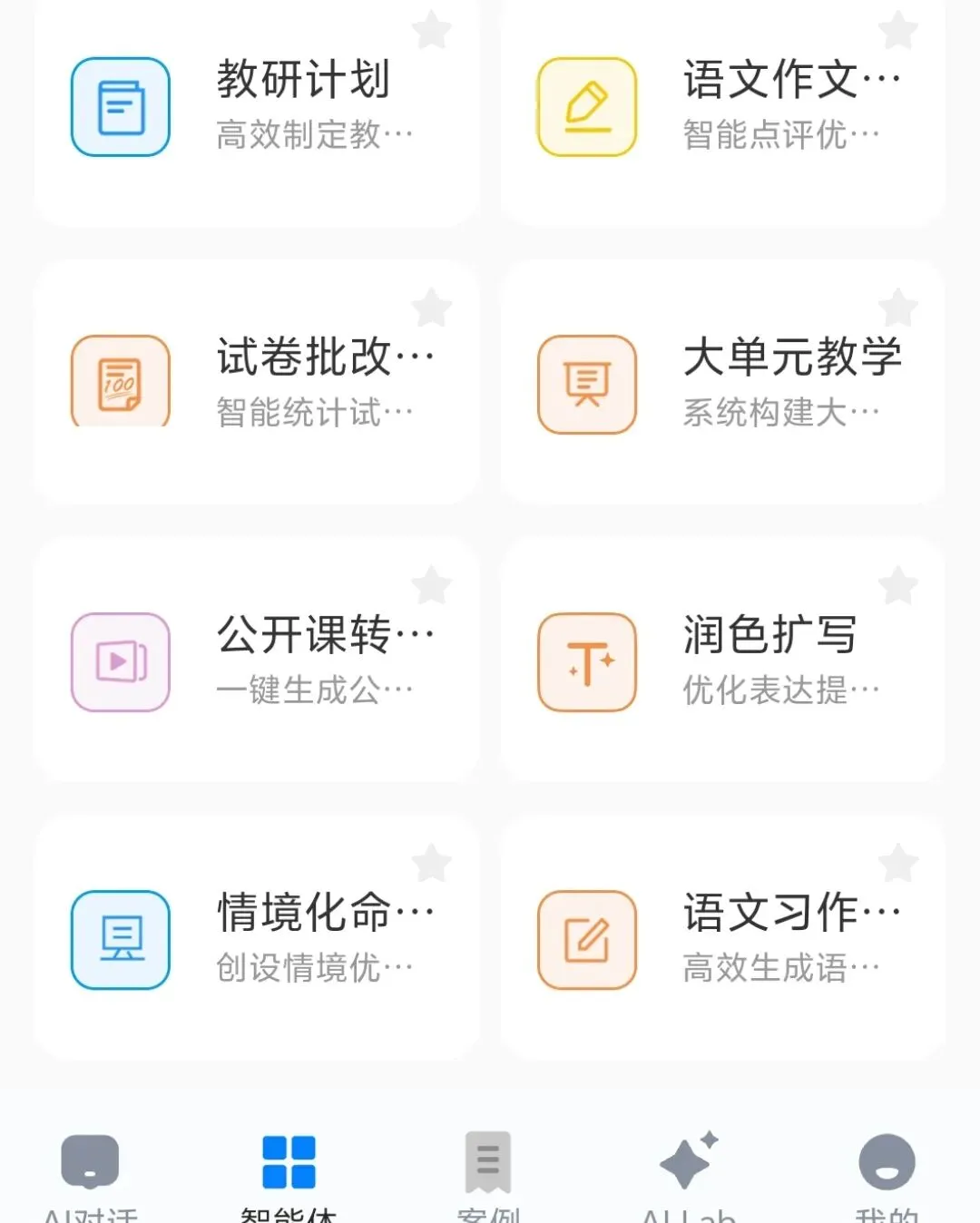
Task: Open the 教研计划 agent card
Action: click(257, 109)
